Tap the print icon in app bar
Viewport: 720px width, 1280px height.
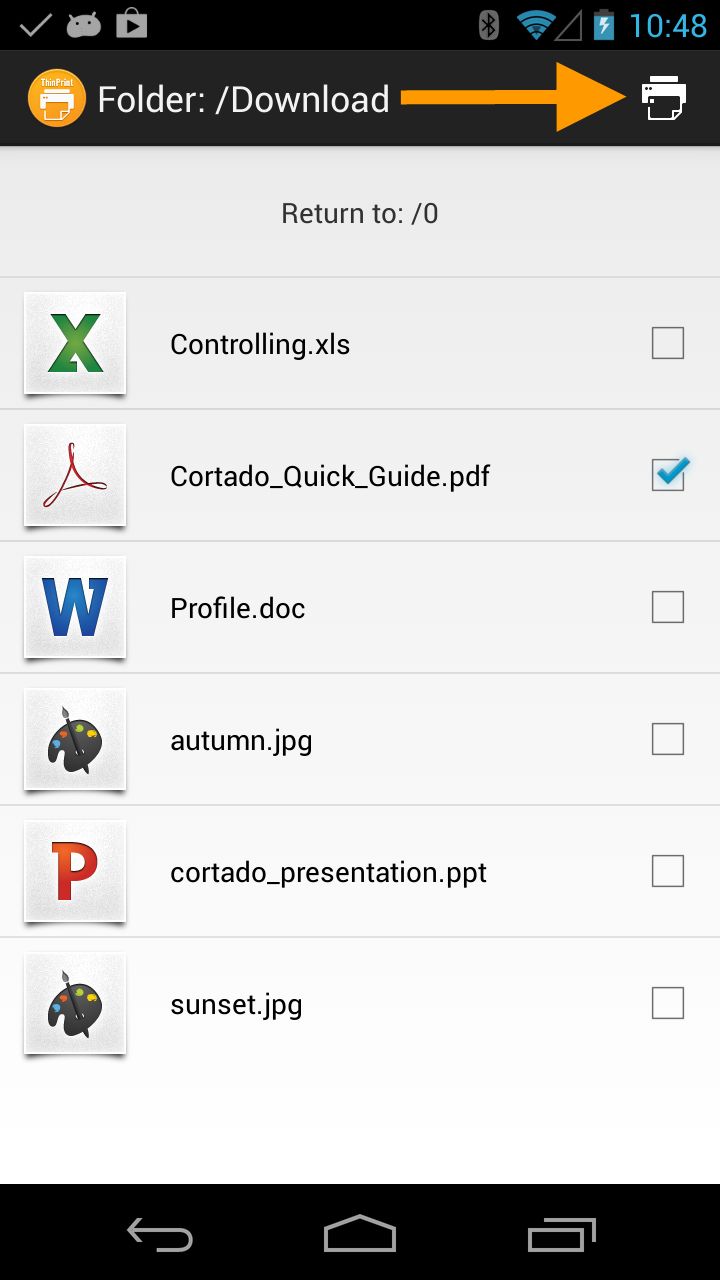point(664,98)
